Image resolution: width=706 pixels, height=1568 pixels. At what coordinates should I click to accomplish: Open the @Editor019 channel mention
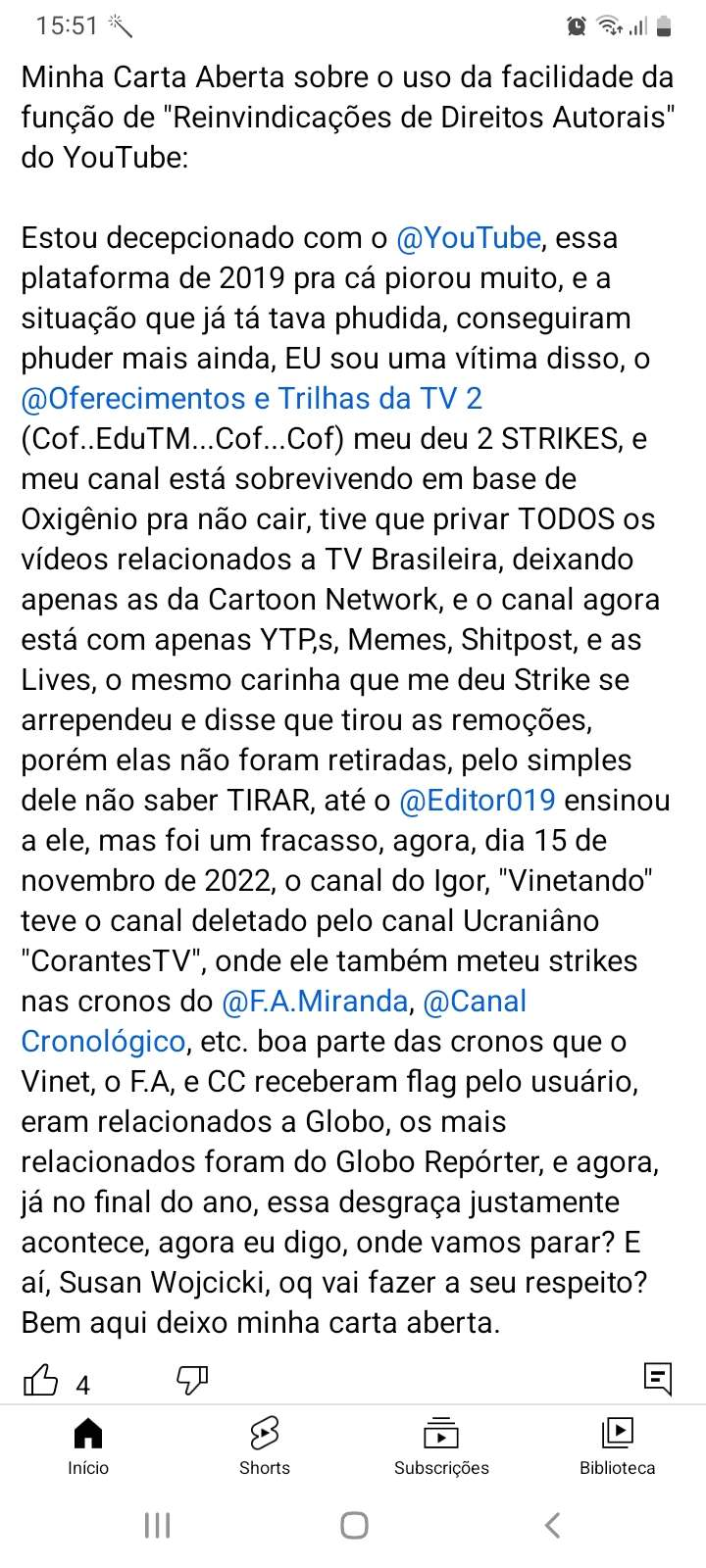(x=478, y=801)
